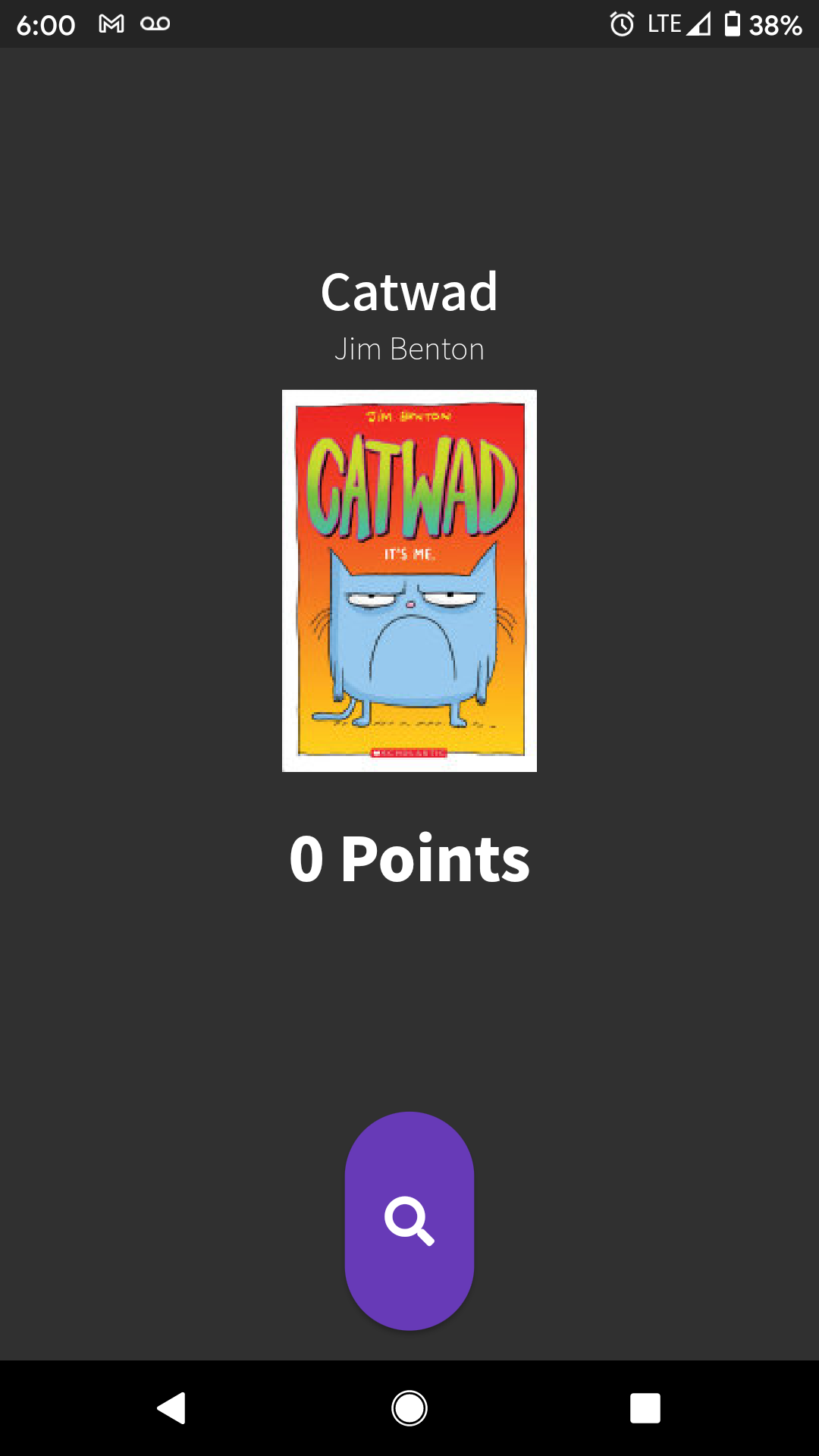Return to the home screen

tap(409, 1408)
